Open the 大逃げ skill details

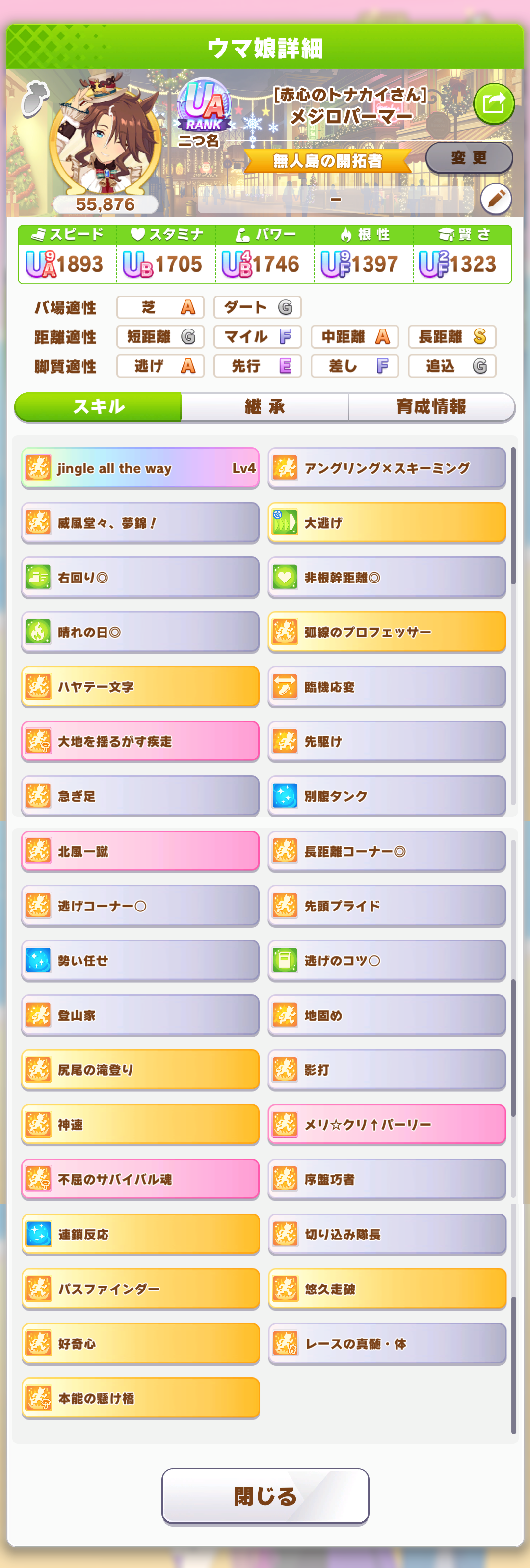click(387, 522)
